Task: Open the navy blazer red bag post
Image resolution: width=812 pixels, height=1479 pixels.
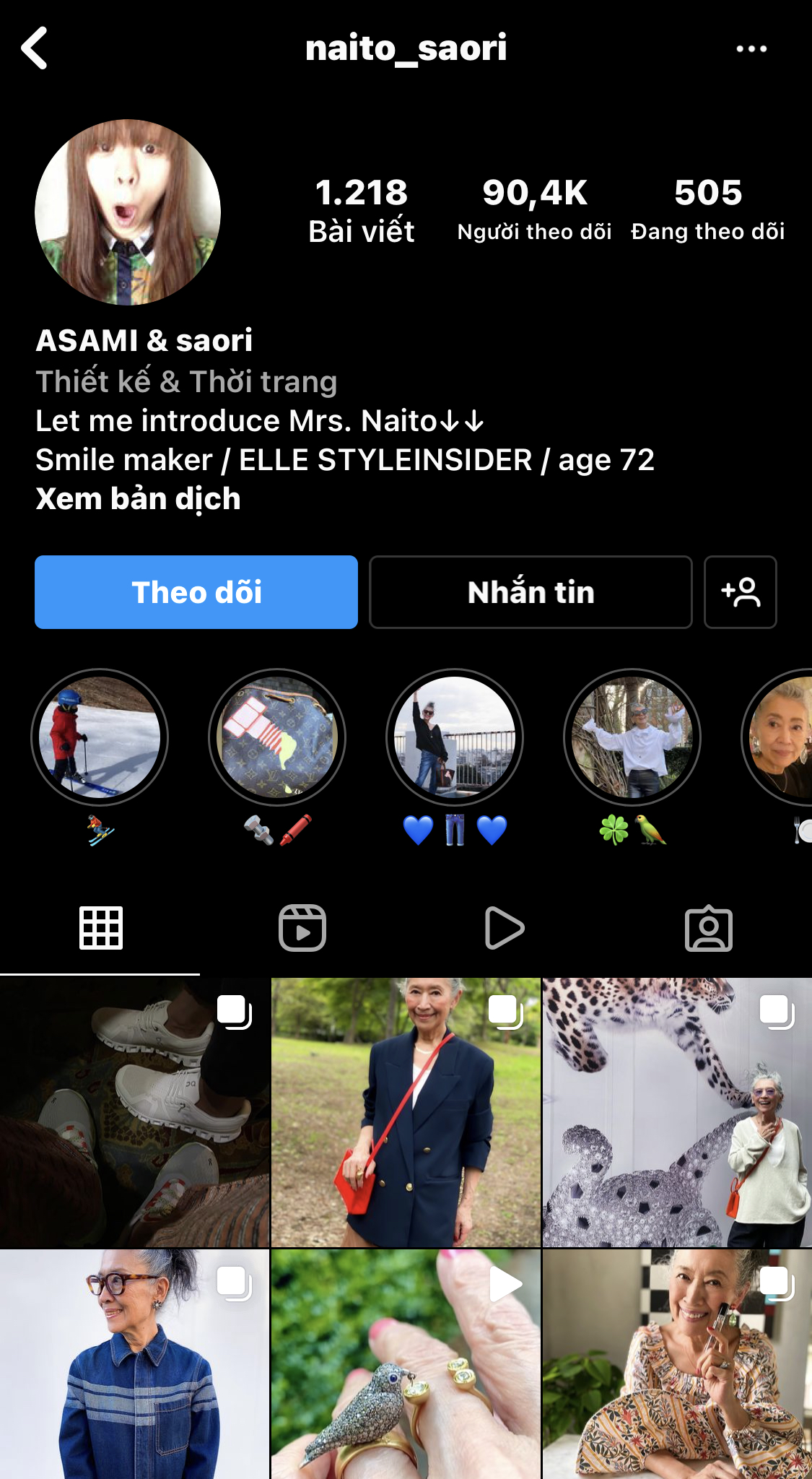Action: 406,1112
